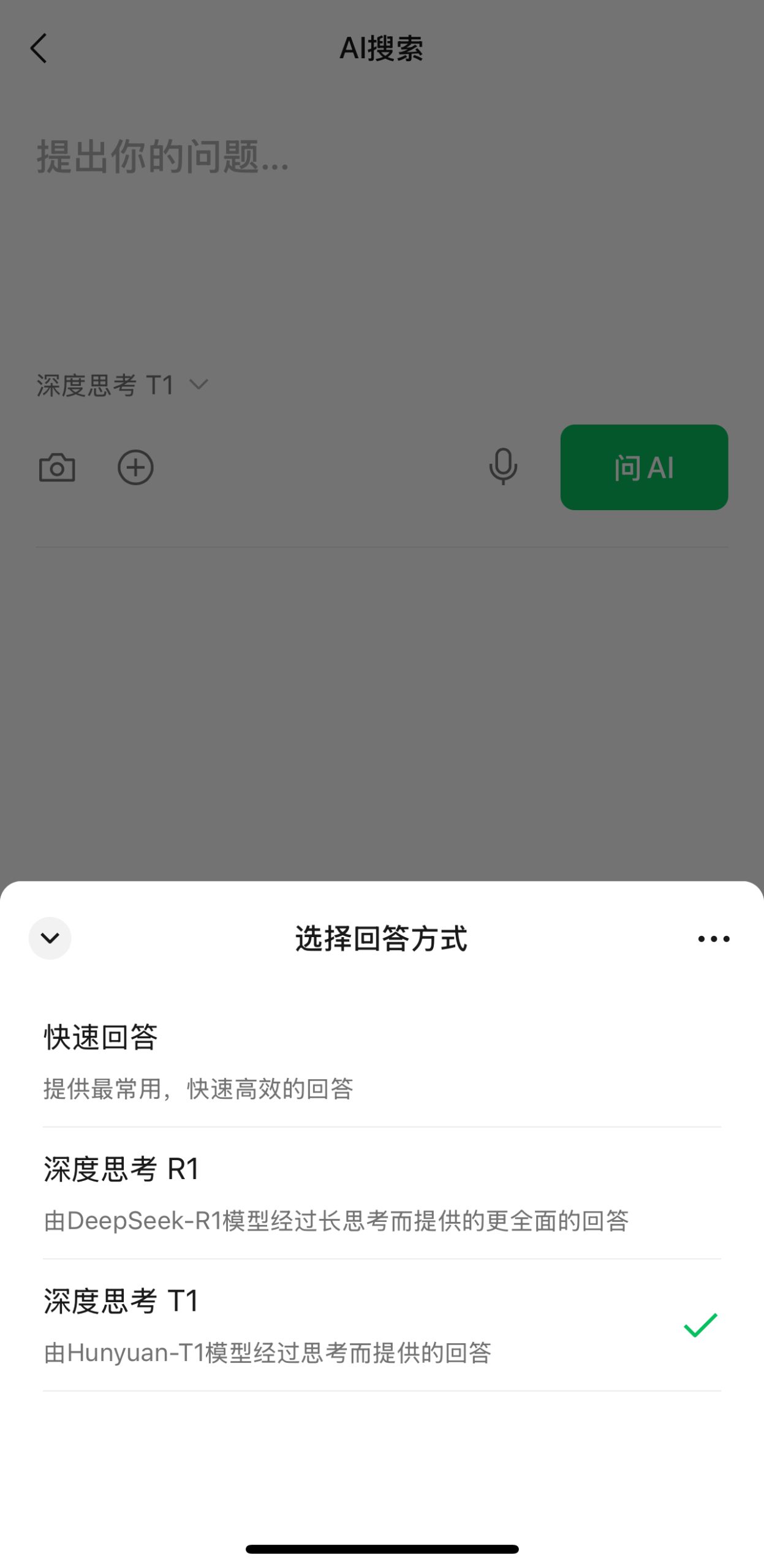
Task: Open the more options (...) in the sheet
Action: [713, 938]
